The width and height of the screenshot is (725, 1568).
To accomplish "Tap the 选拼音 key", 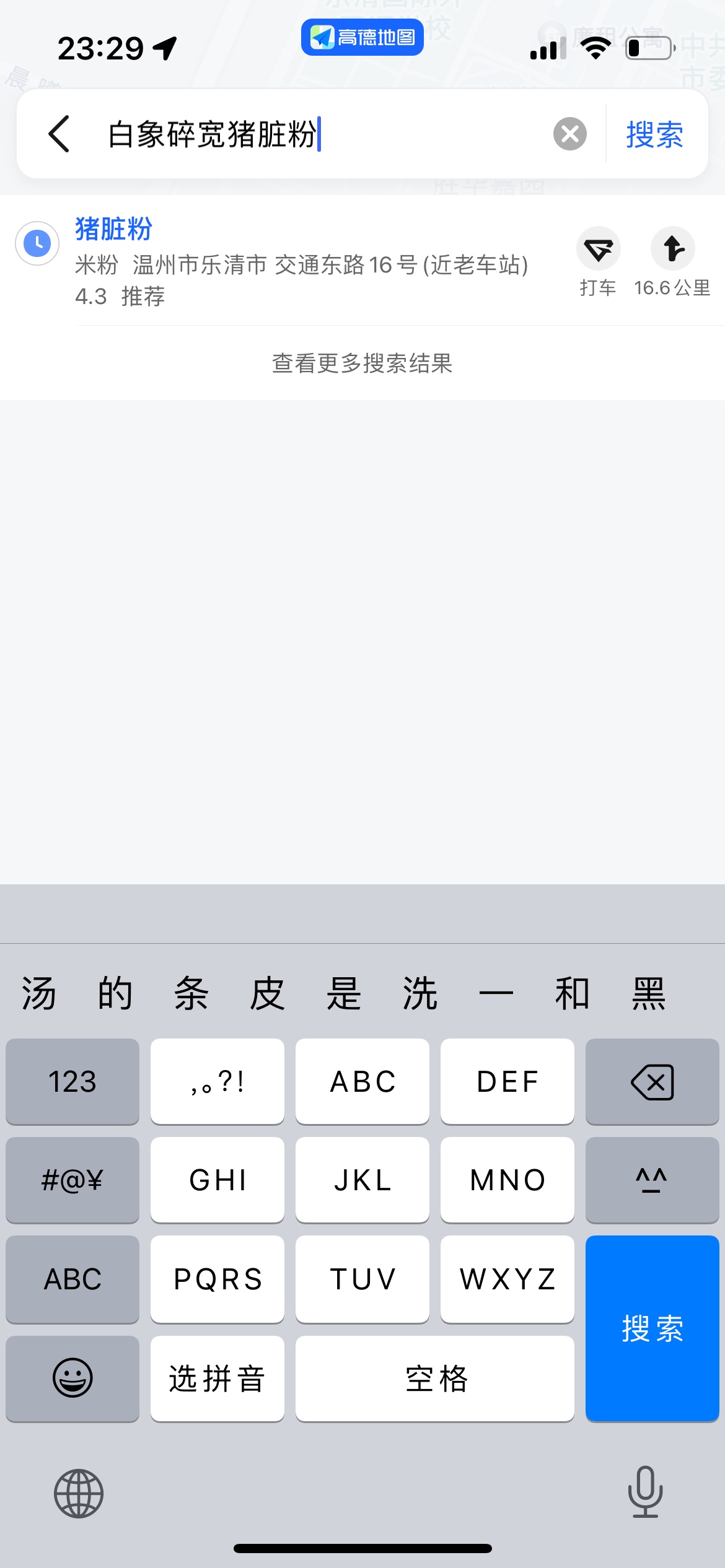I will point(217,1379).
